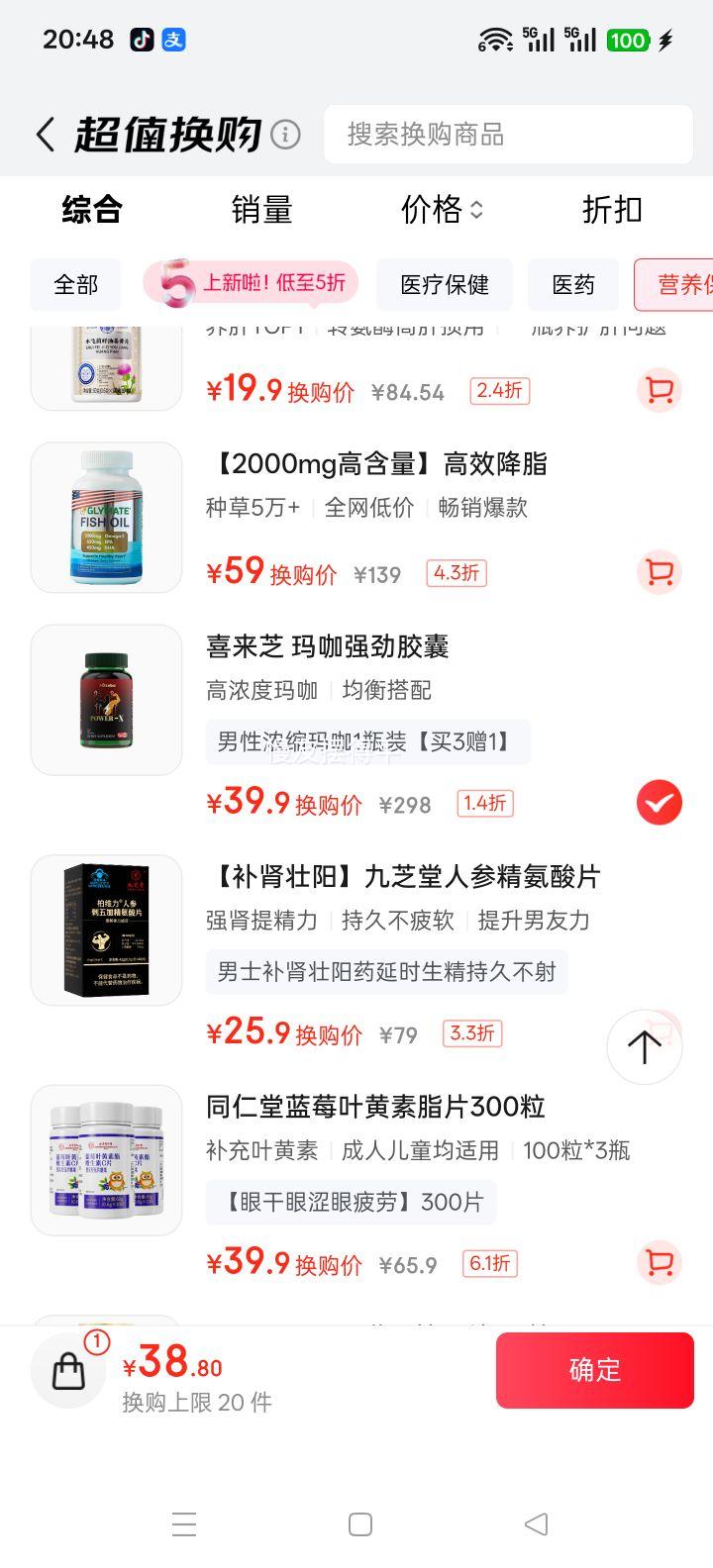Switch to the 综合 sort tab

pyautogui.click(x=92, y=210)
